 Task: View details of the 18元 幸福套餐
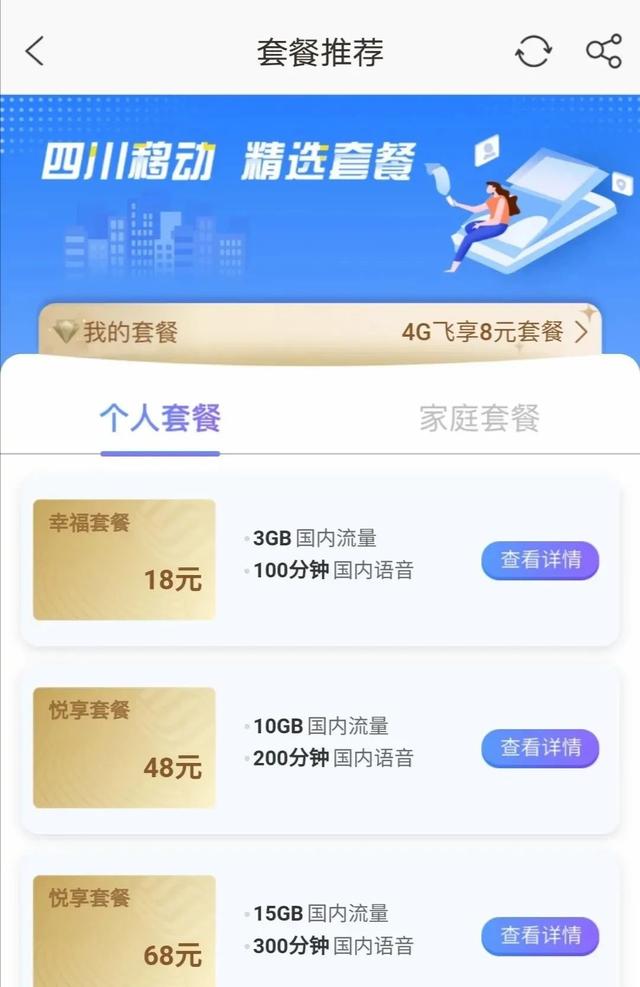pyautogui.click(x=540, y=560)
